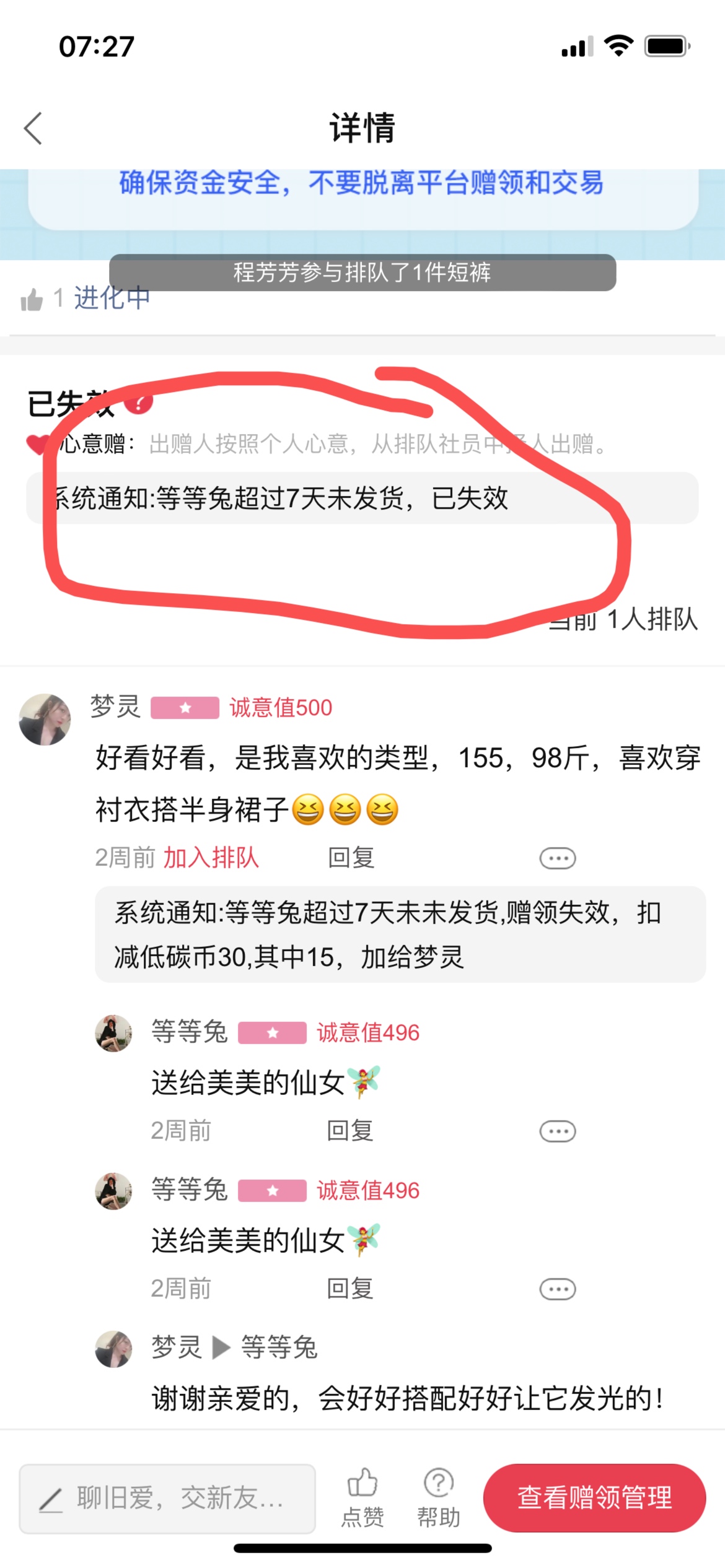Reply to 梦灵's queue comment
This screenshot has height=1568, width=725.
351,858
